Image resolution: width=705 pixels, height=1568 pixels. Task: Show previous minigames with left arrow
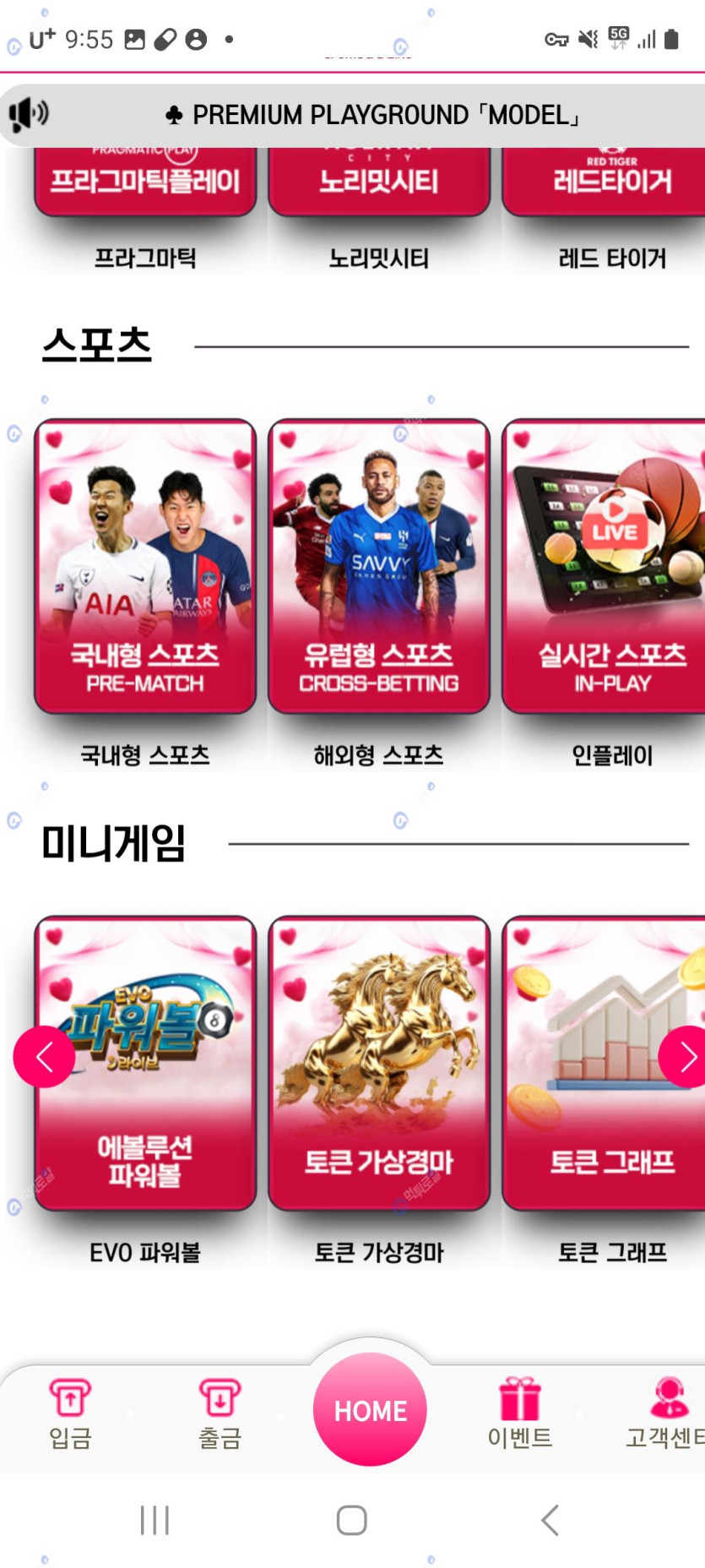click(44, 1057)
